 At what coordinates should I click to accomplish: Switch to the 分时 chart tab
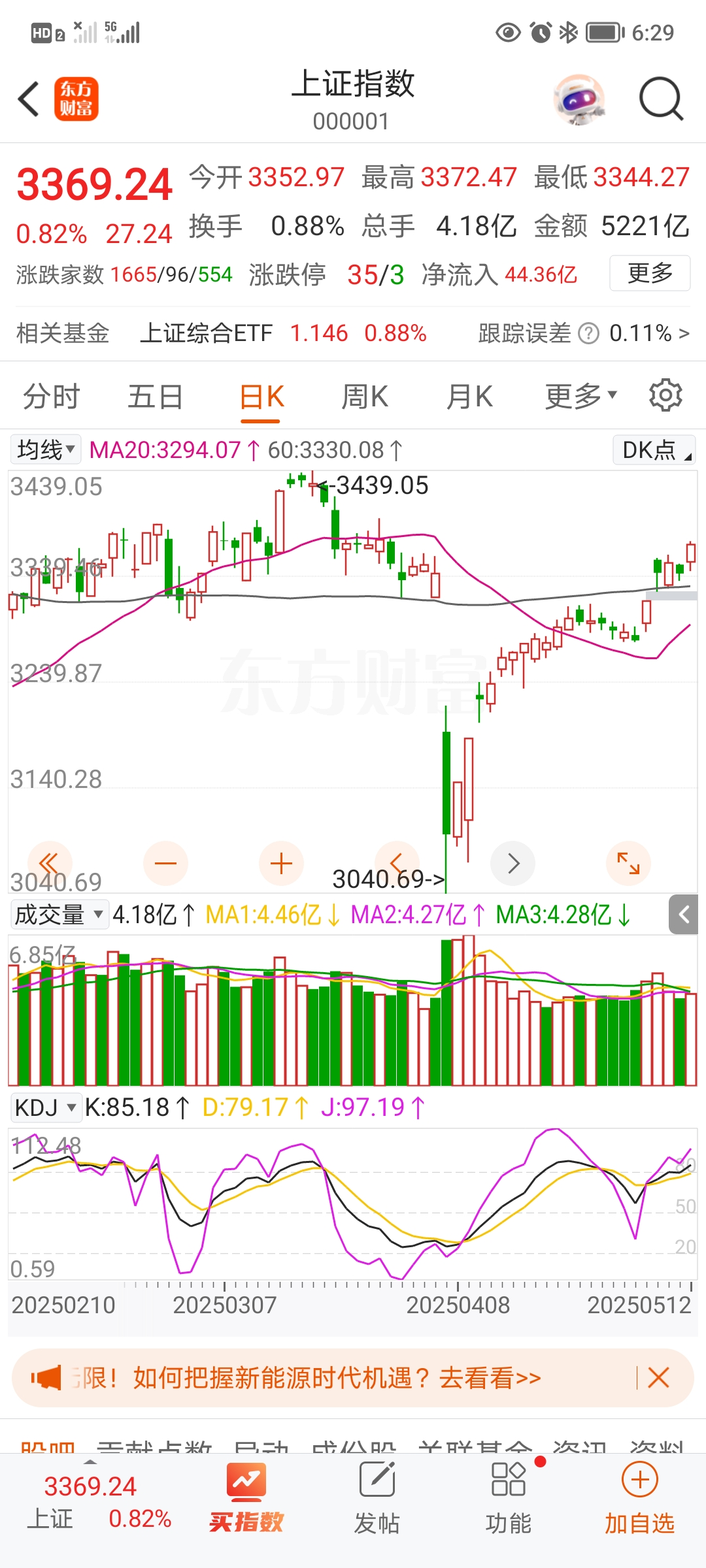[51, 397]
